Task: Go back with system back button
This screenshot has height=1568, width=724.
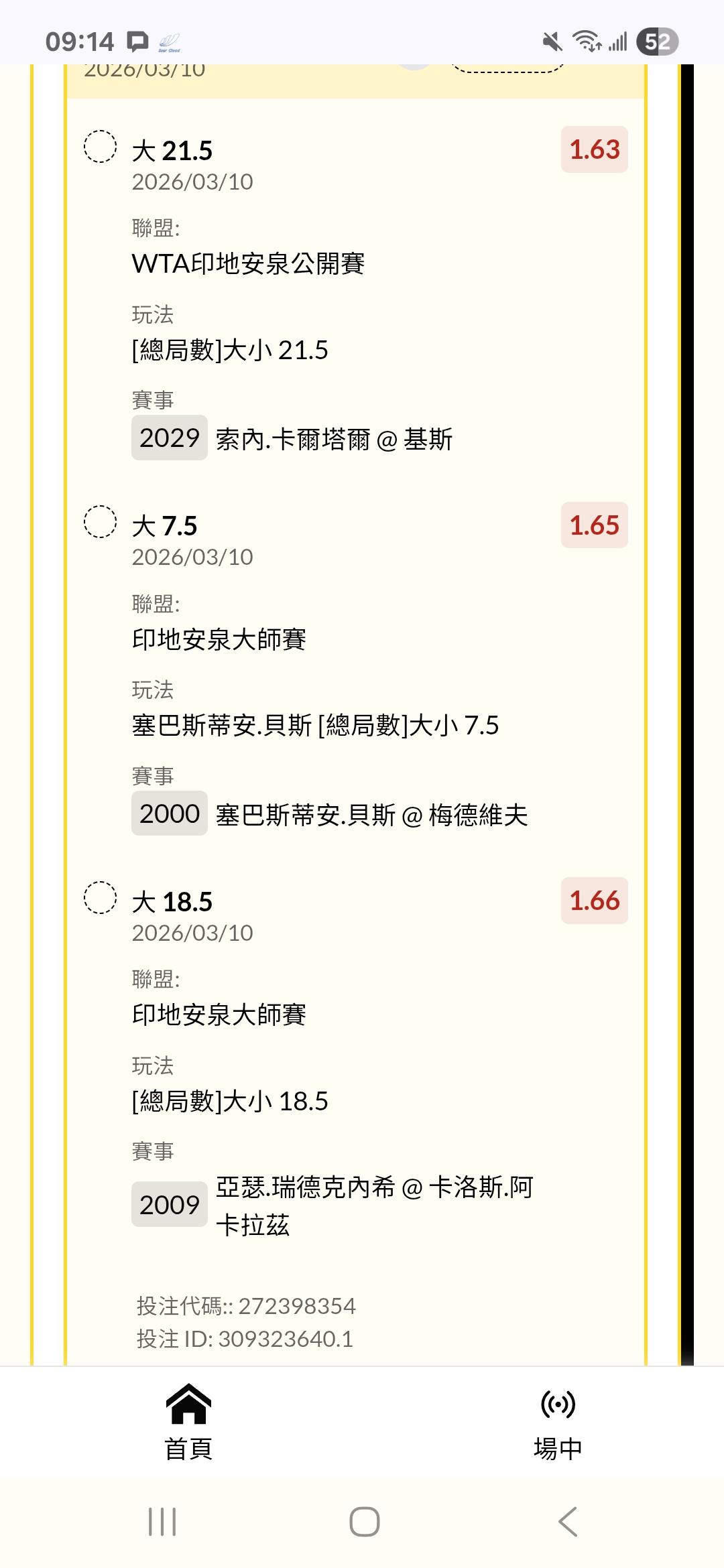Action: coord(567,1522)
